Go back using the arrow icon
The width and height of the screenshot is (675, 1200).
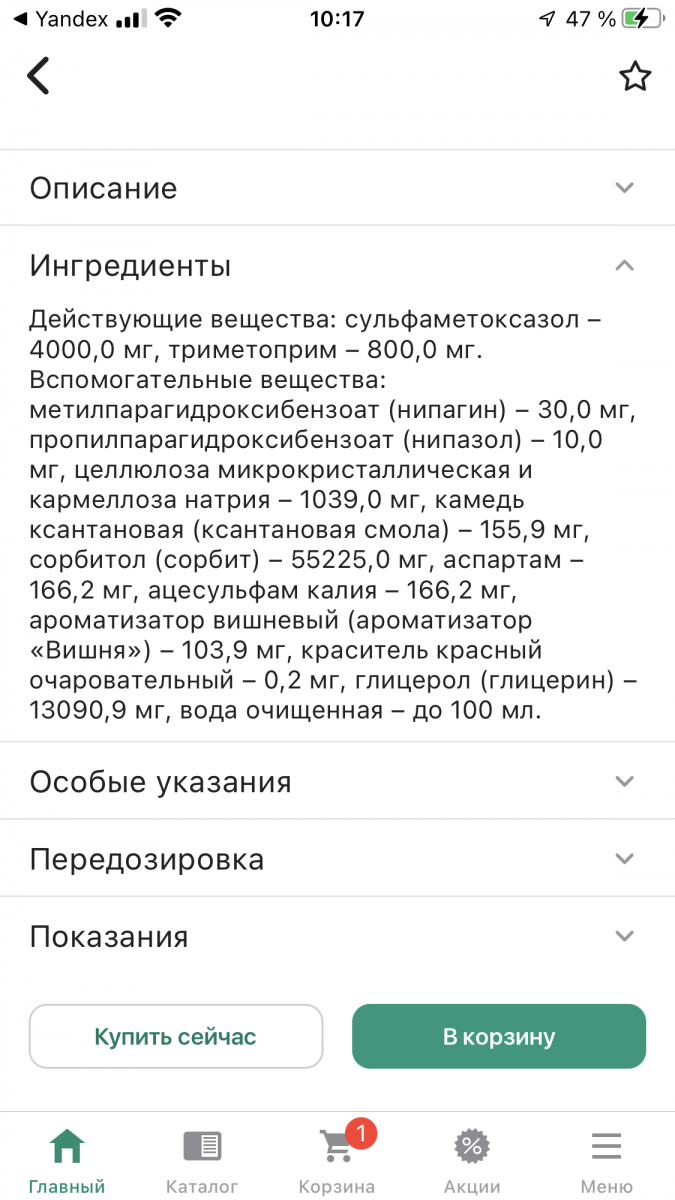[x=38, y=76]
